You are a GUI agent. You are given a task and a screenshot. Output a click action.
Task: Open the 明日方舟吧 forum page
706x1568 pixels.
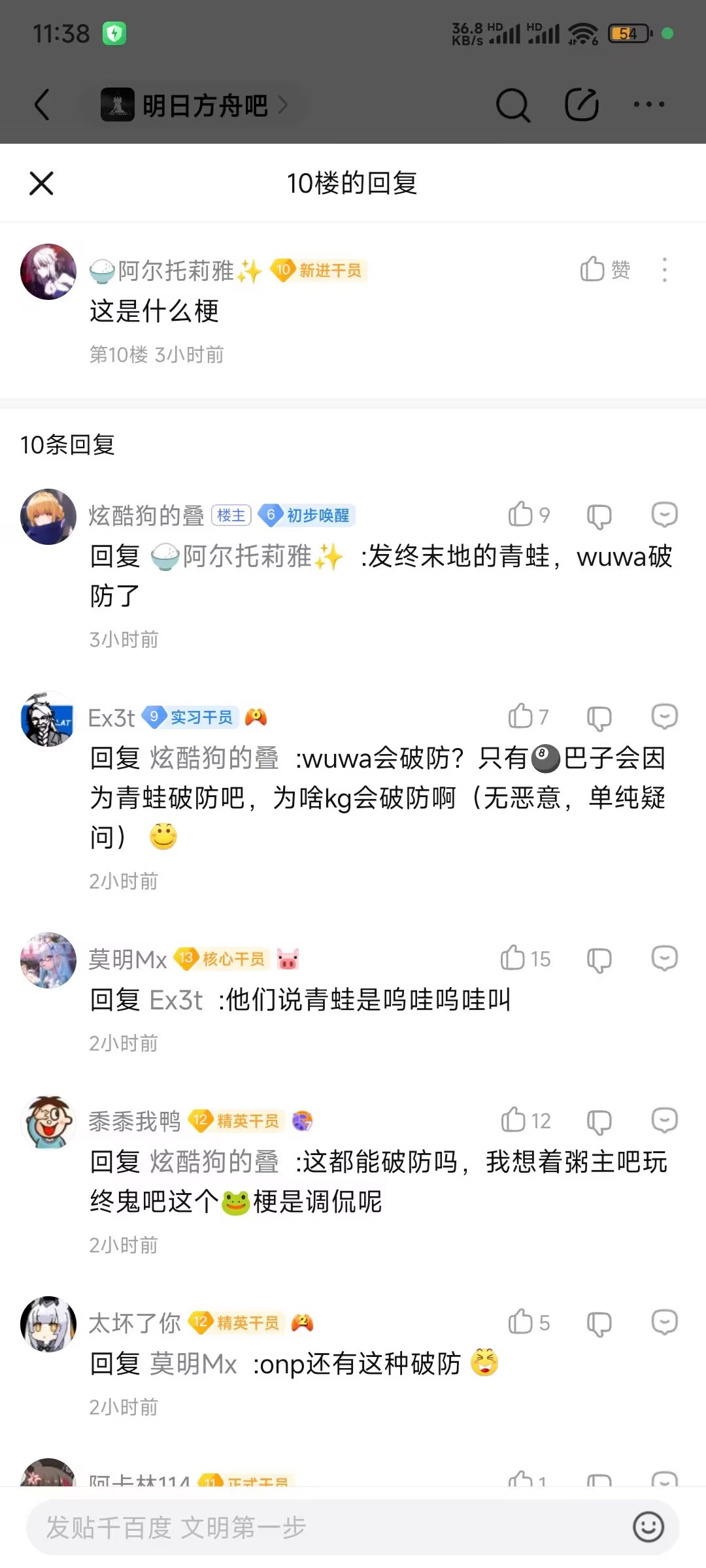coord(194,105)
